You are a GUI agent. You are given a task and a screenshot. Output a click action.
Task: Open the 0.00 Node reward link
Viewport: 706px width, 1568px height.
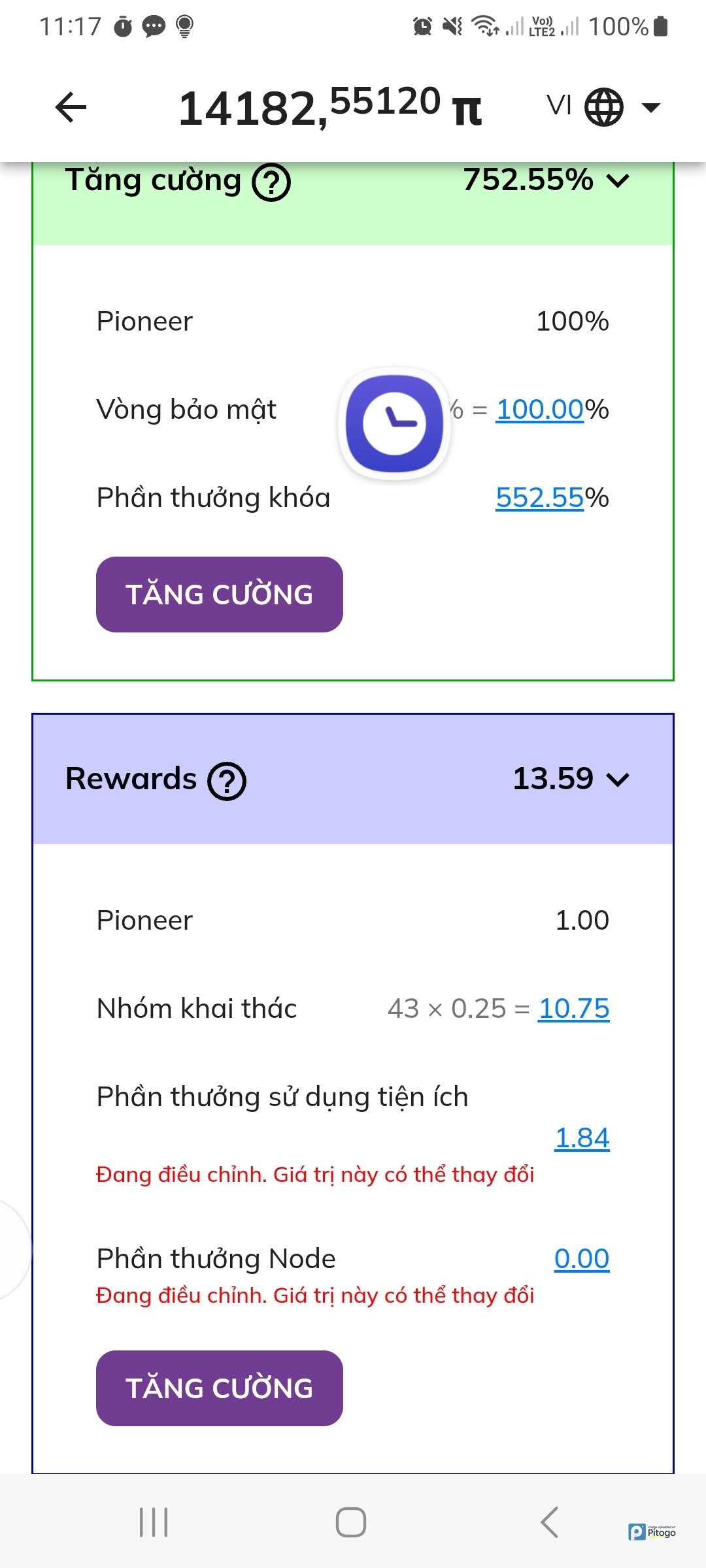(x=582, y=1259)
